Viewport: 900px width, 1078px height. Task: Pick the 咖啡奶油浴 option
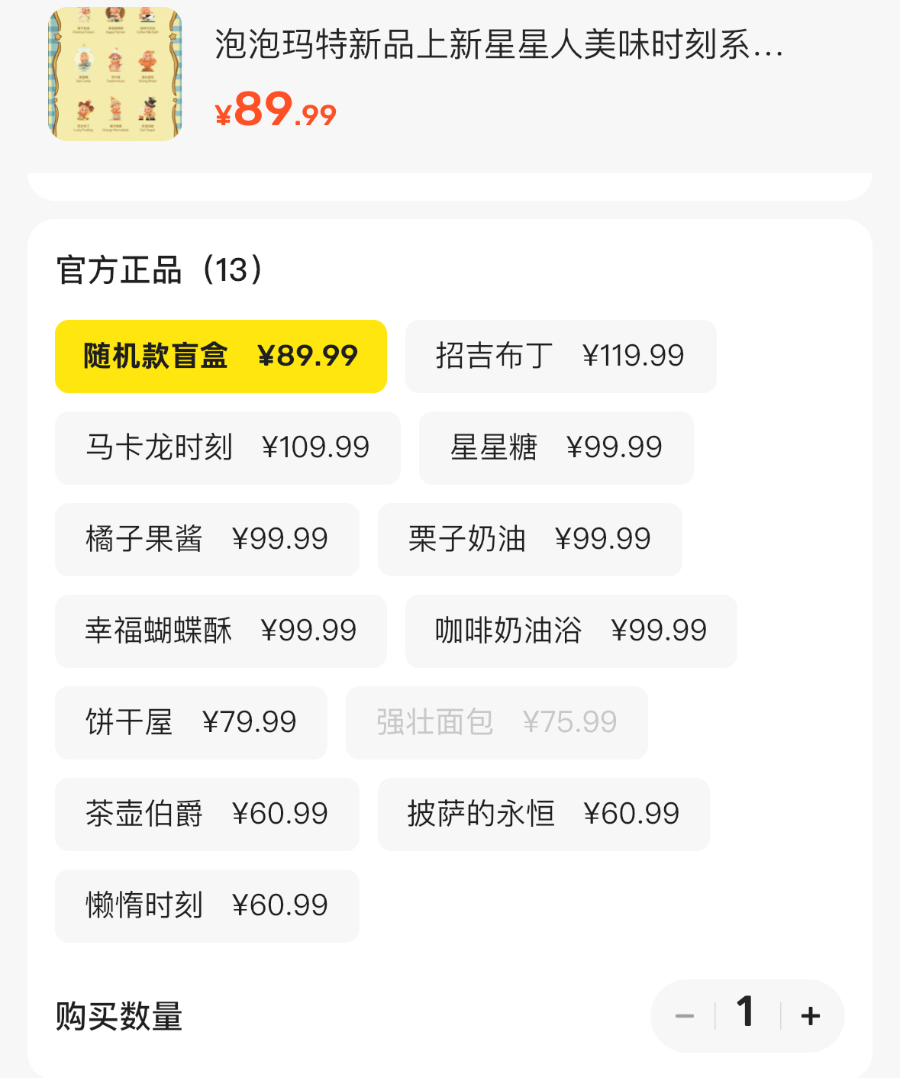pyautogui.click(x=570, y=630)
